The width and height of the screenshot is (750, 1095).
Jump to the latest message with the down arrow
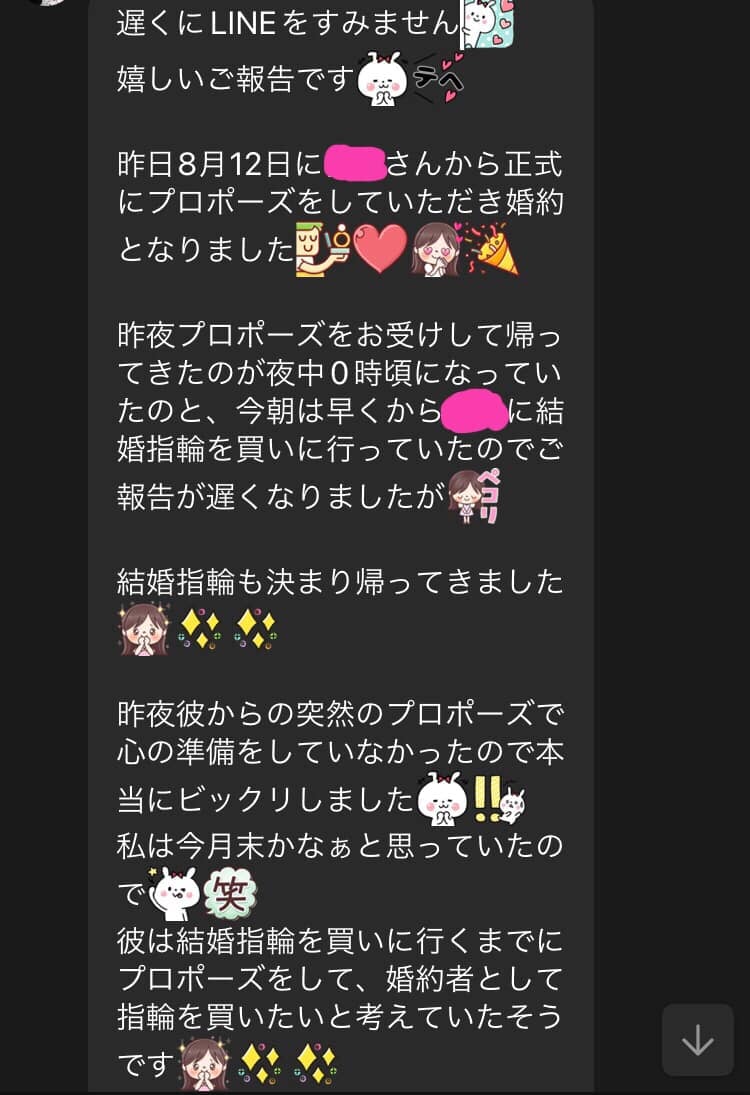697,1040
